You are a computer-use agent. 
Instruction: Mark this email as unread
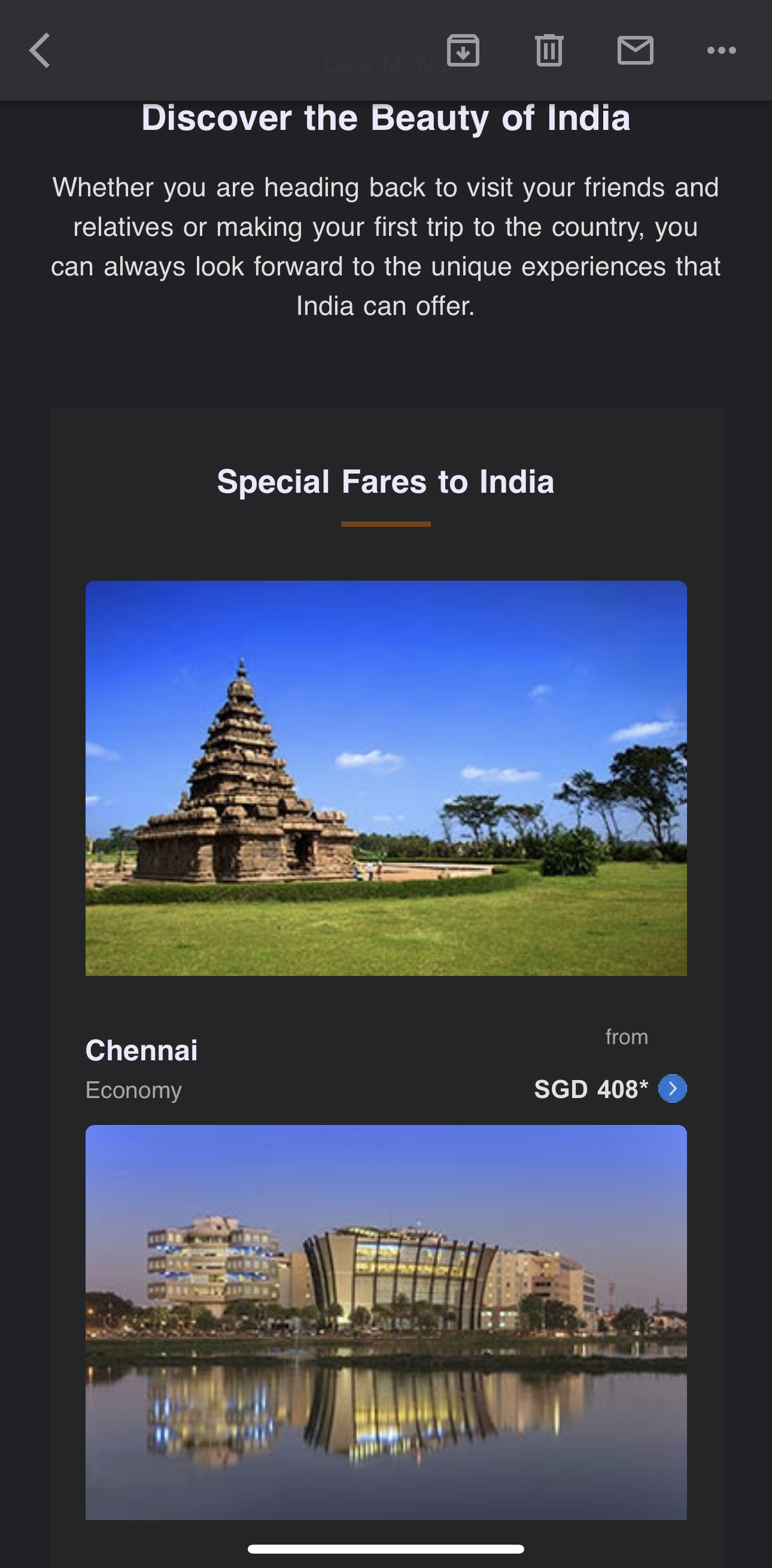[x=635, y=50]
